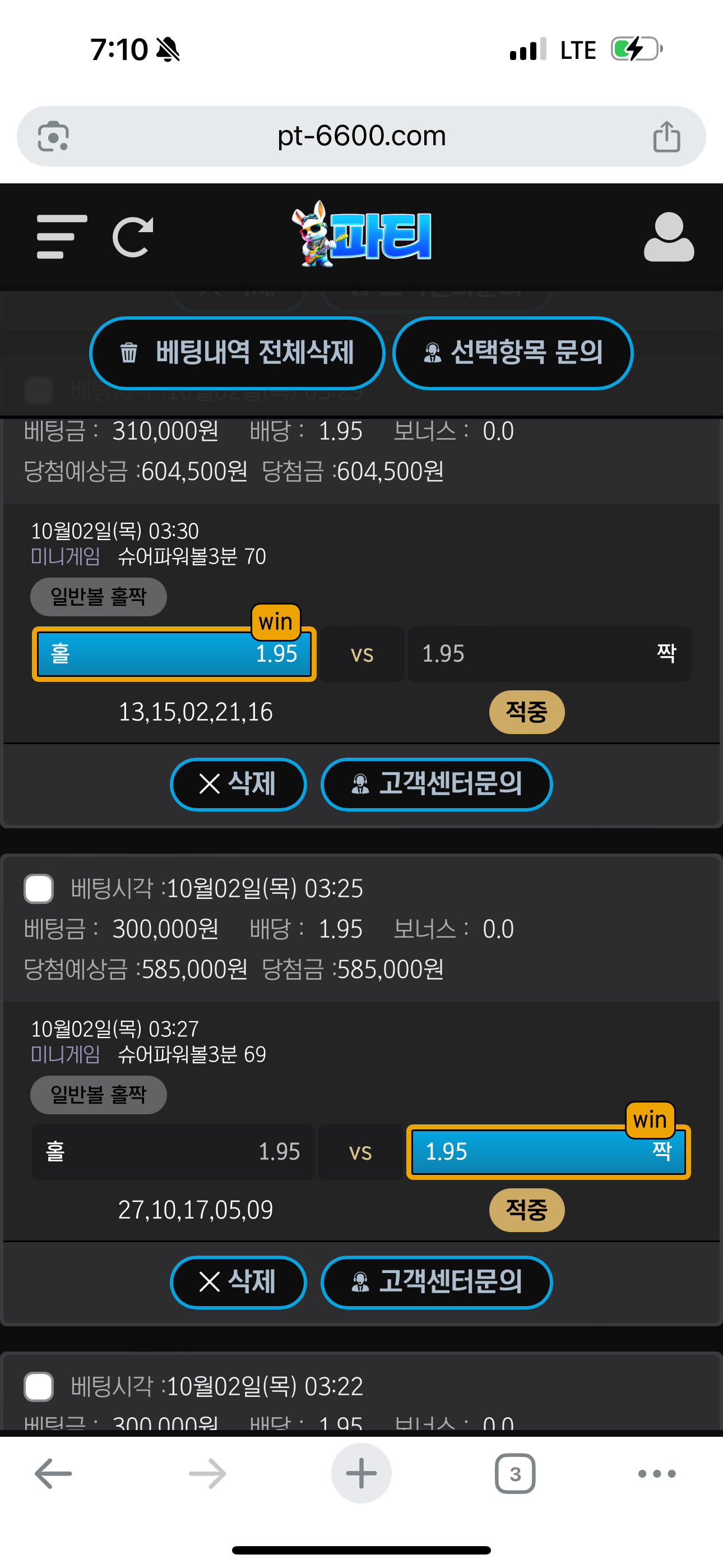Open the lens search icon in address bar
Image resolution: width=723 pixels, height=1568 pixels.
54,136
